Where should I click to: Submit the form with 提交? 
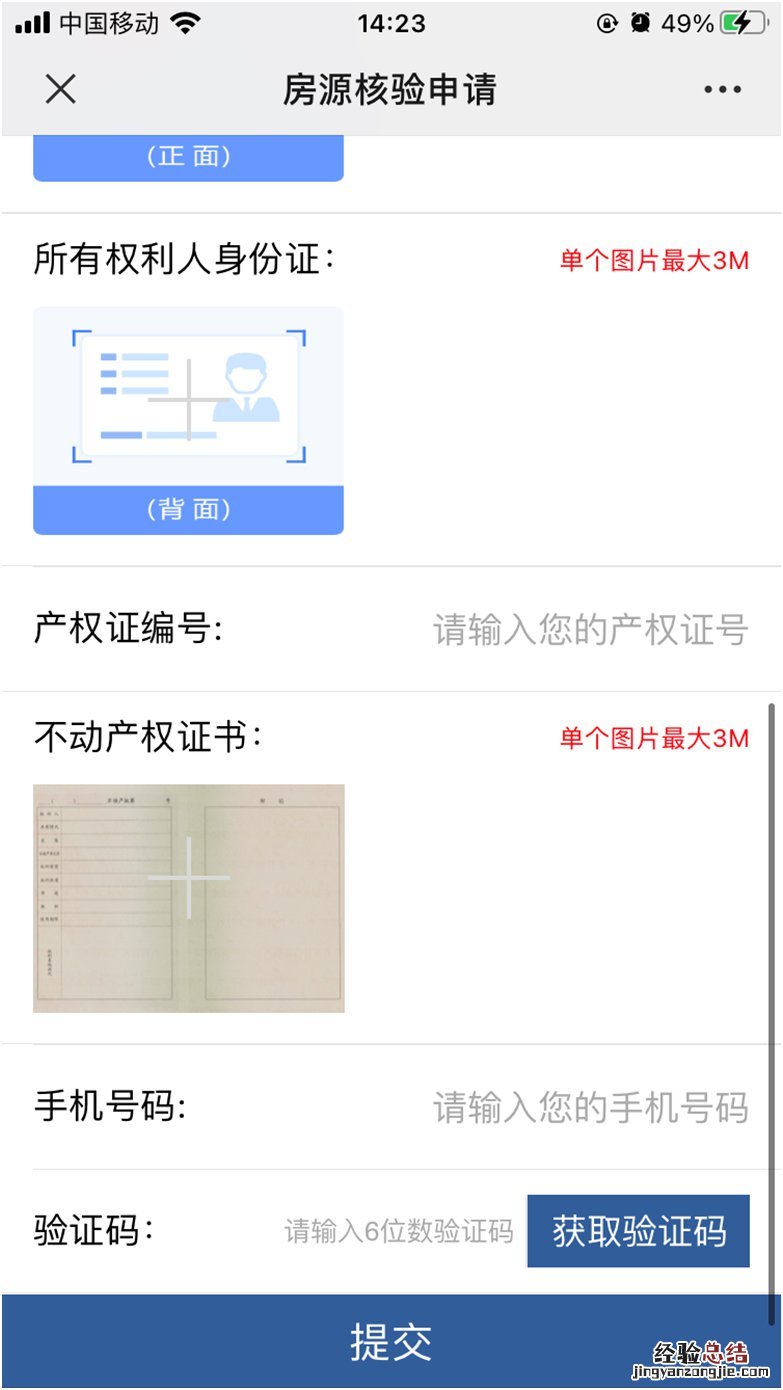click(x=391, y=1341)
